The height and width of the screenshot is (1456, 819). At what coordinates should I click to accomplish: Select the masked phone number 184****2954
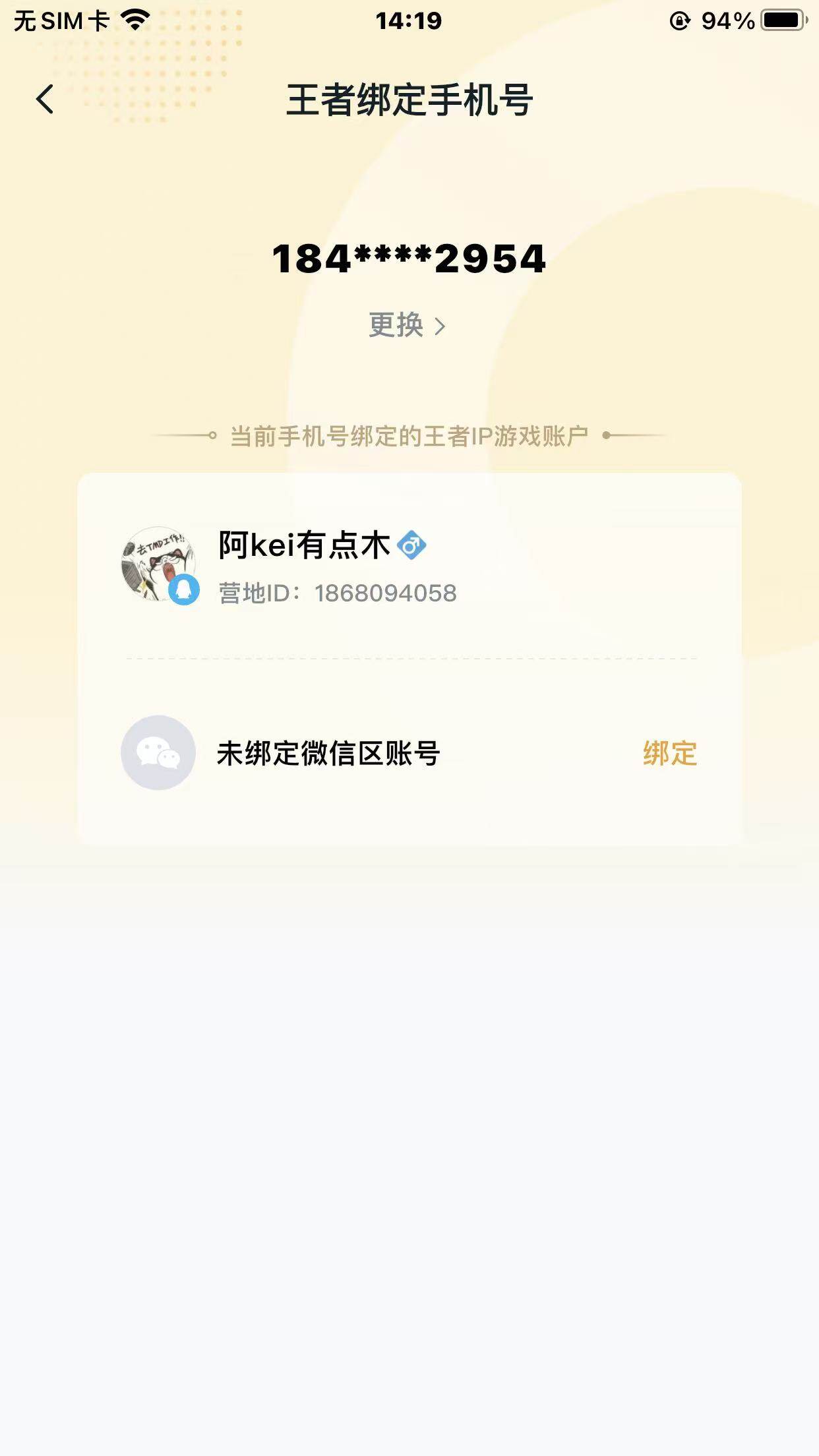coord(409,258)
